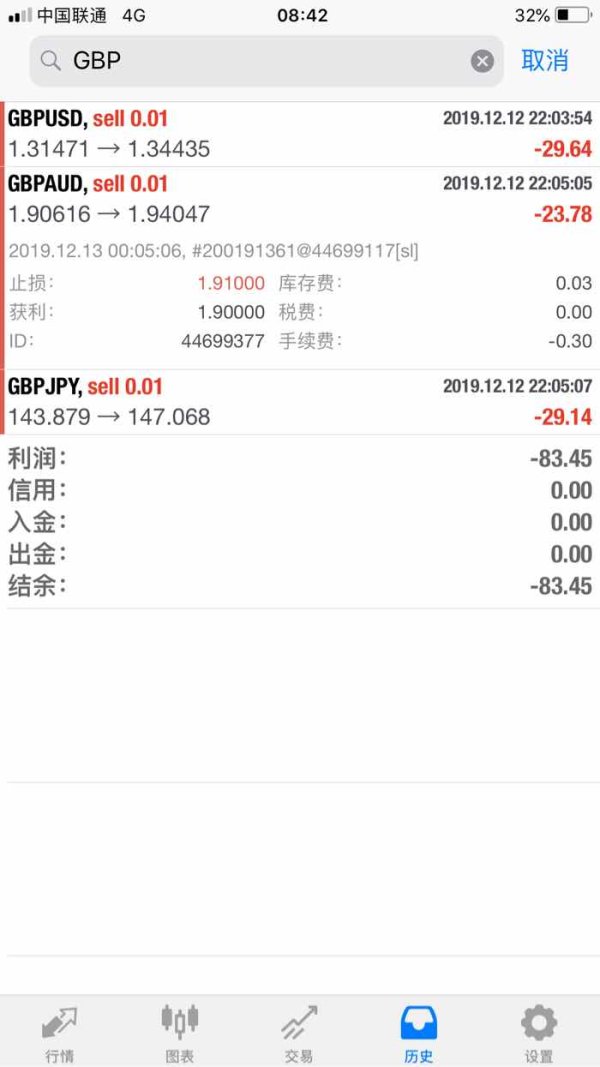Image resolution: width=600 pixels, height=1067 pixels.
Task: Collapse the GBPAUD trade details
Action: click(x=300, y=199)
